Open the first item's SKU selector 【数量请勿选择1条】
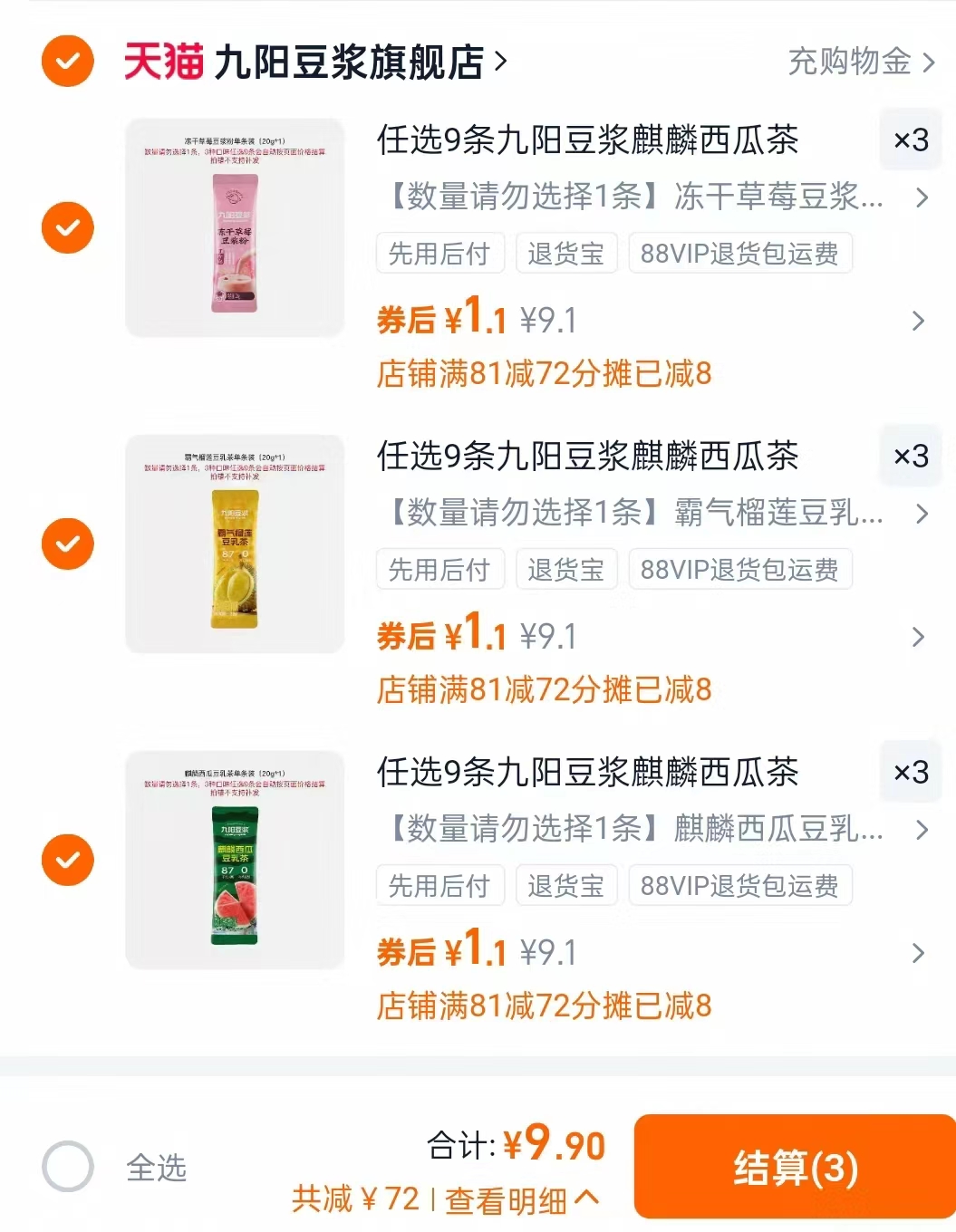Image resolution: width=956 pixels, height=1232 pixels. [634, 198]
